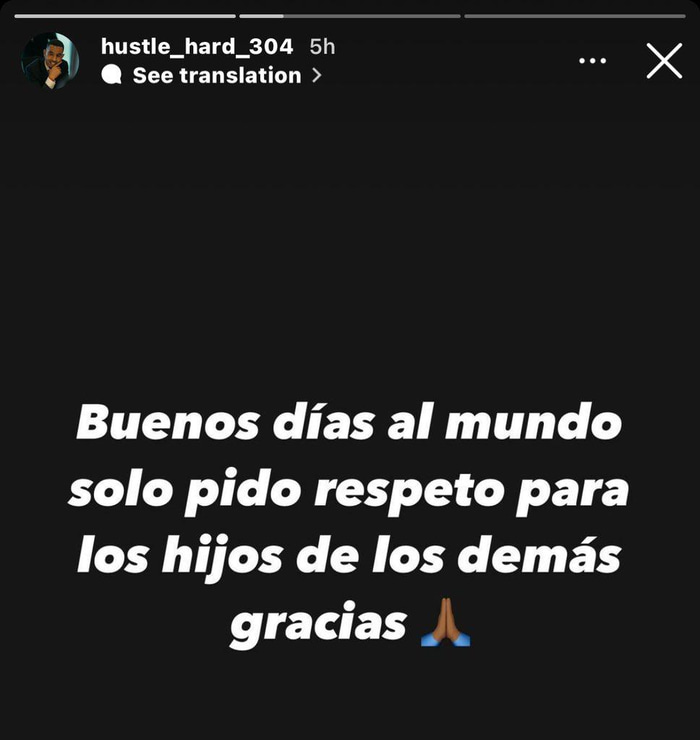Open the three-dot story options menu
The width and height of the screenshot is (700, 740).
point(593,61)
